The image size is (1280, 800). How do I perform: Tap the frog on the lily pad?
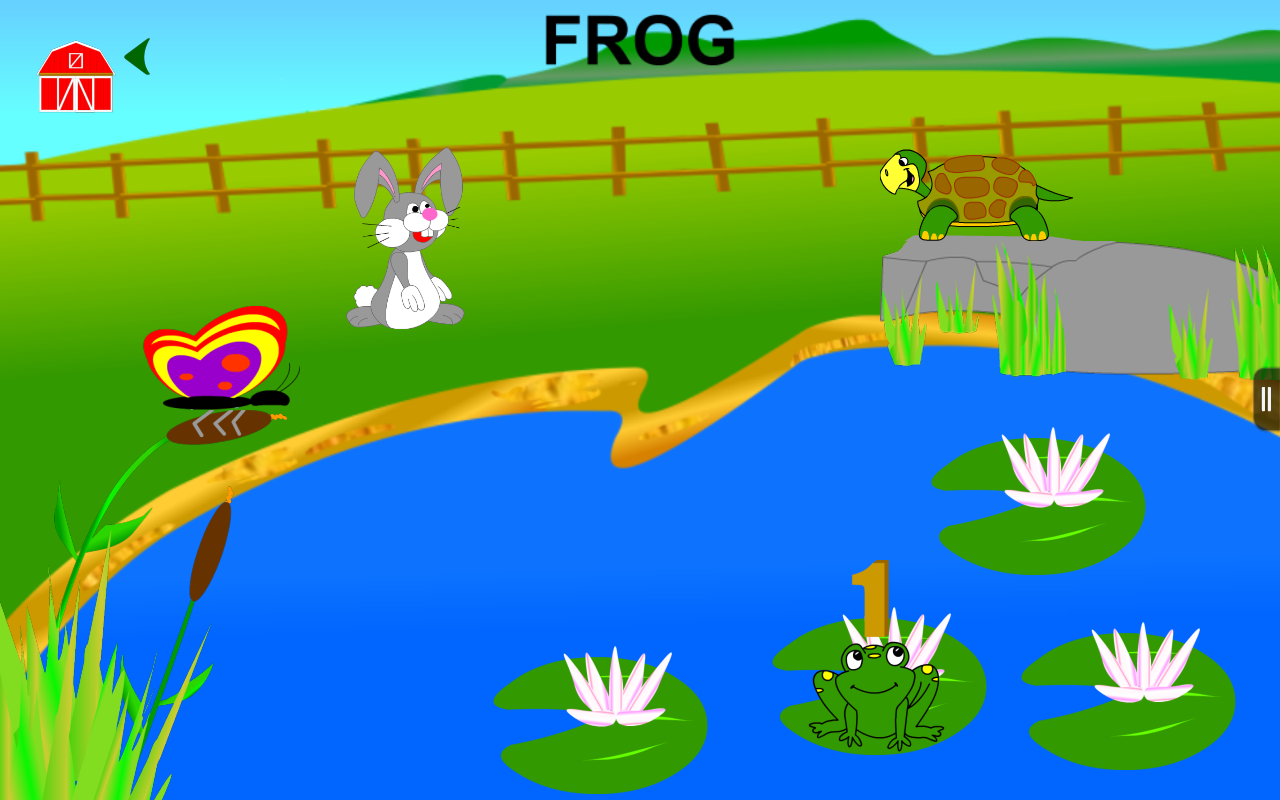click(x=877, y=694)
